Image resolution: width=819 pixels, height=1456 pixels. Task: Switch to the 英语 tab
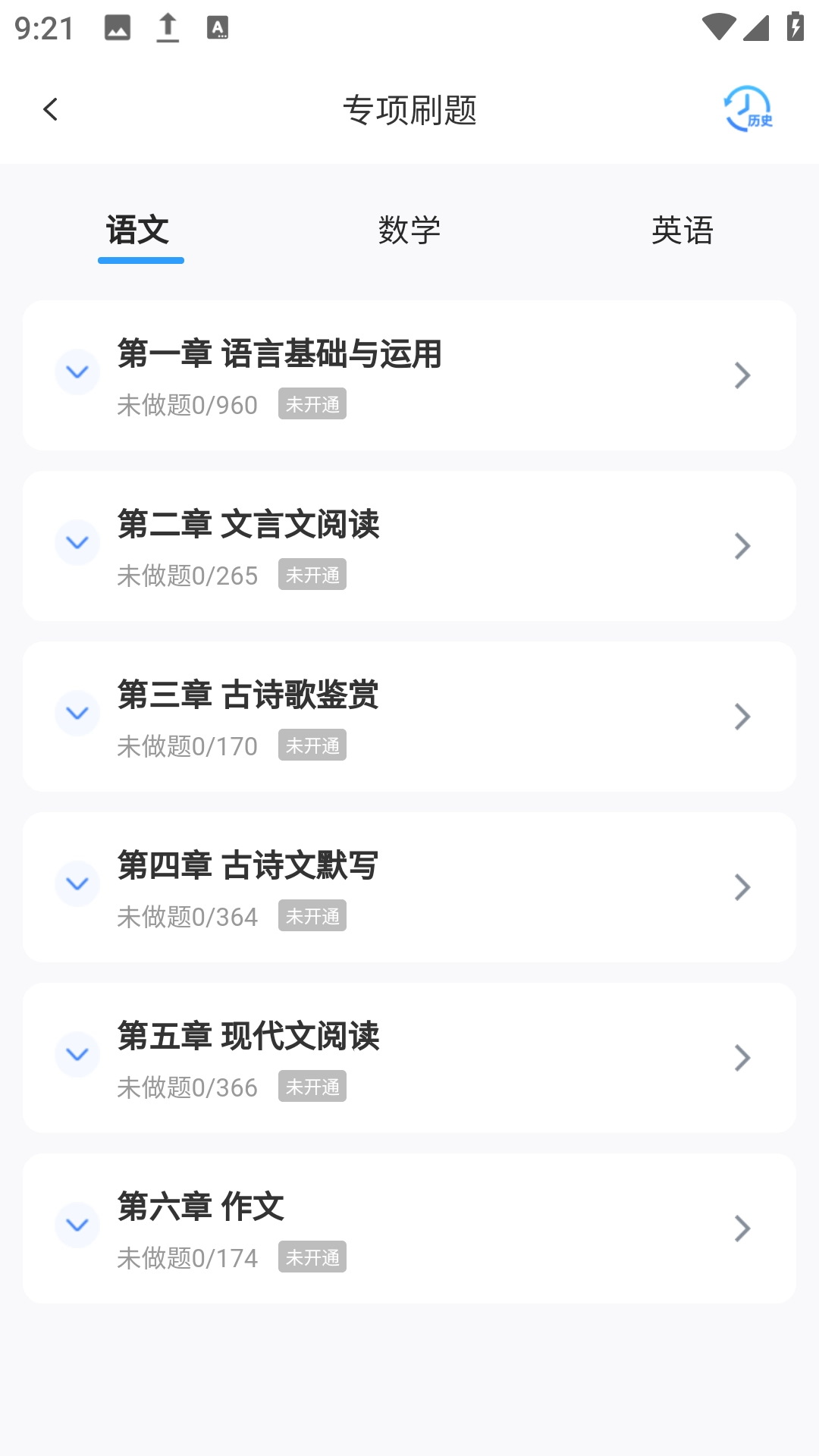[x=682, y=231]
